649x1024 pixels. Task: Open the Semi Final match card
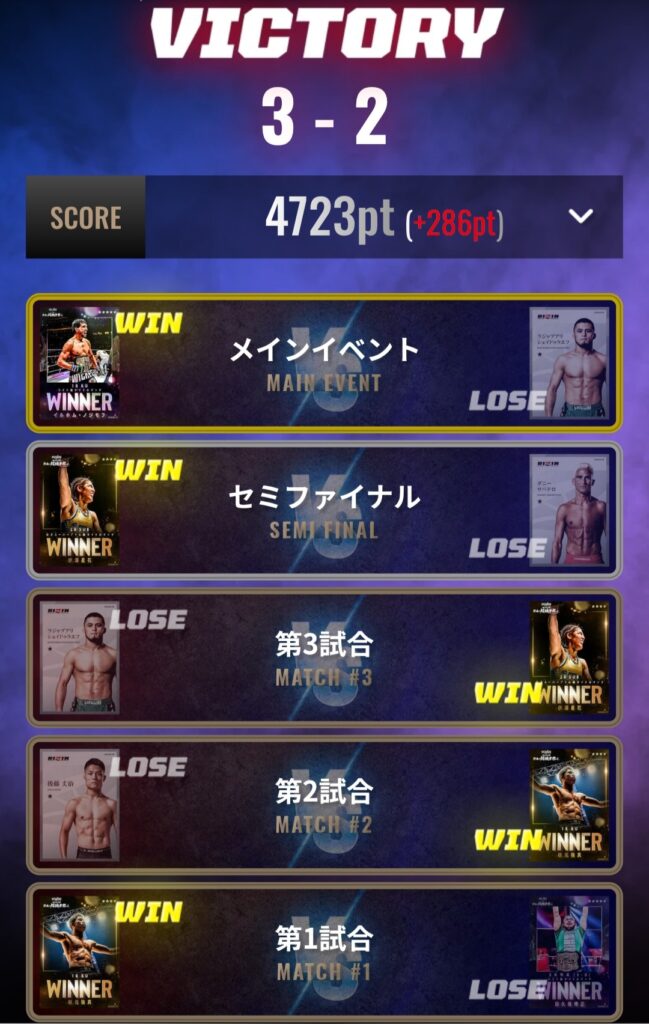[x=324, y=510]
